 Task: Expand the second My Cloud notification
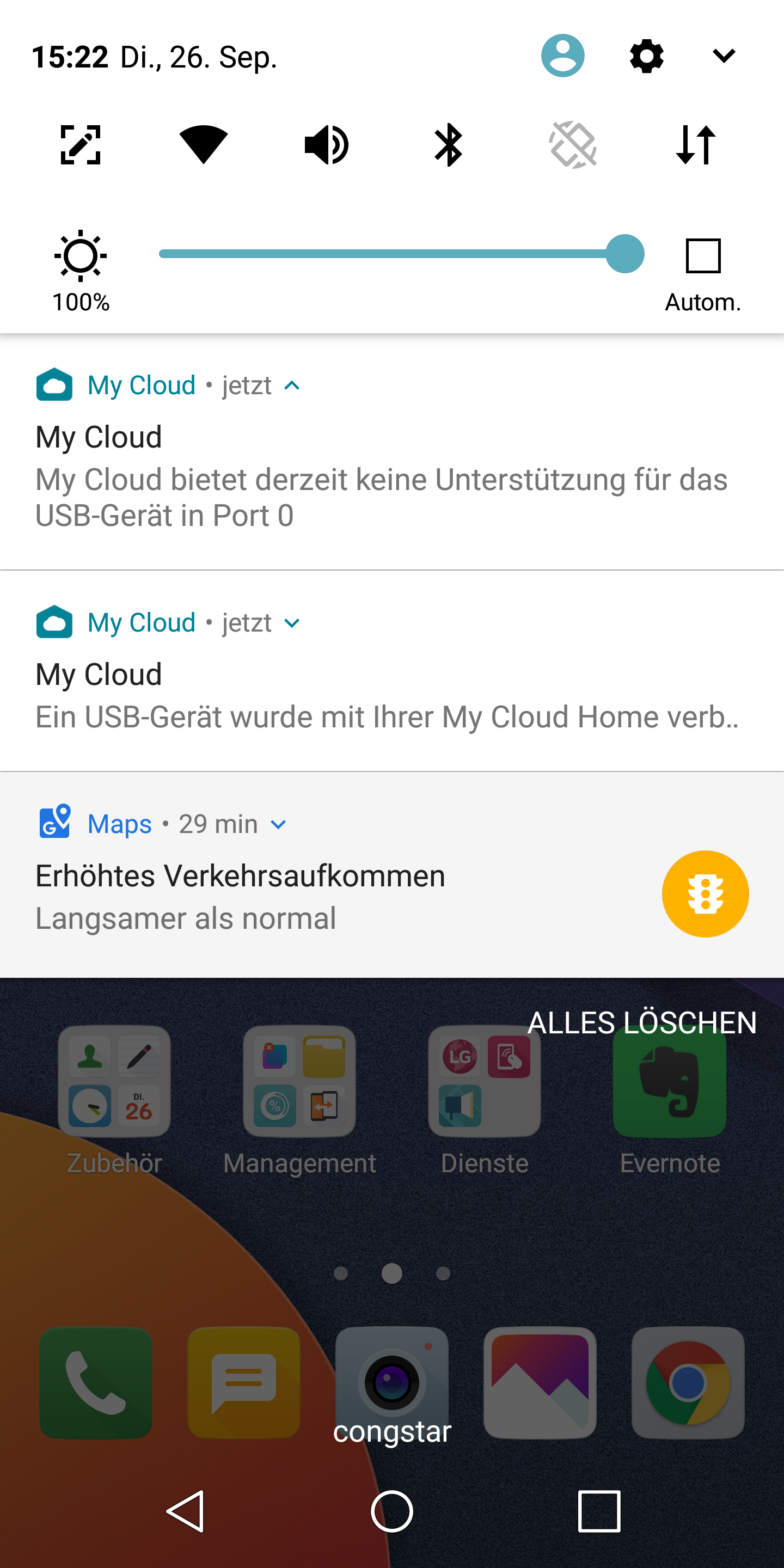(x=292, y=623)
